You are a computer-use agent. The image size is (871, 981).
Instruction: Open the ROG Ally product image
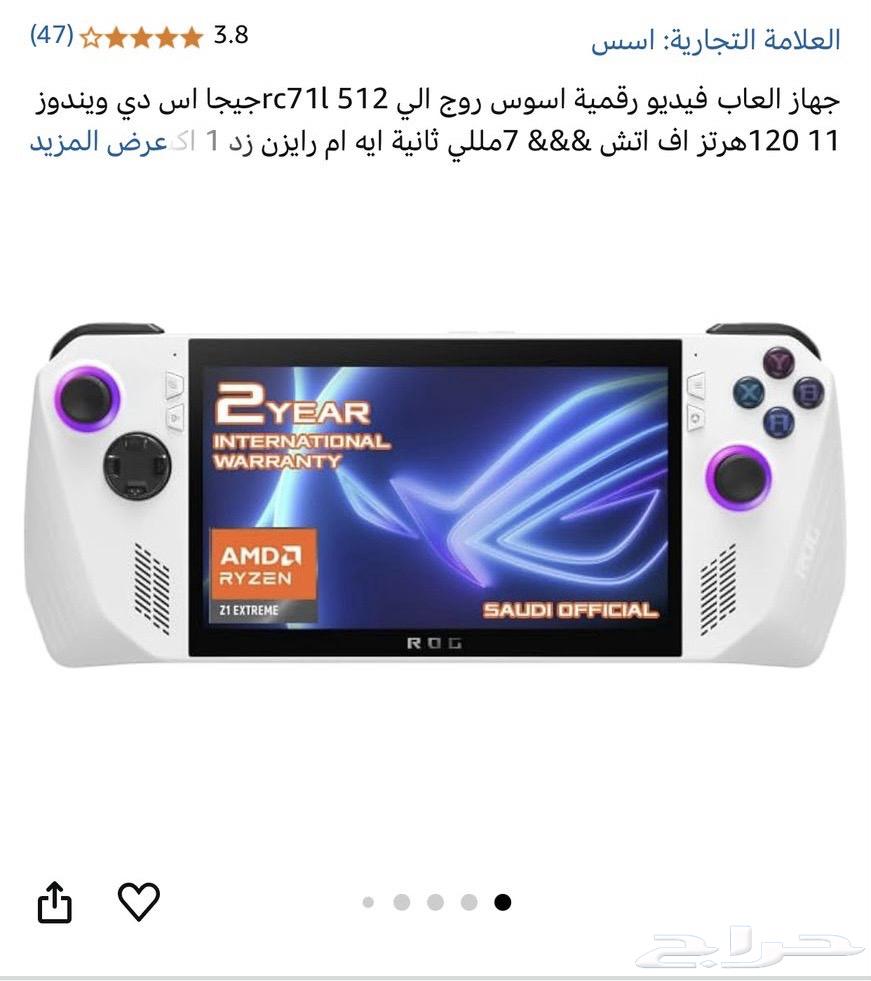point(435,498)
